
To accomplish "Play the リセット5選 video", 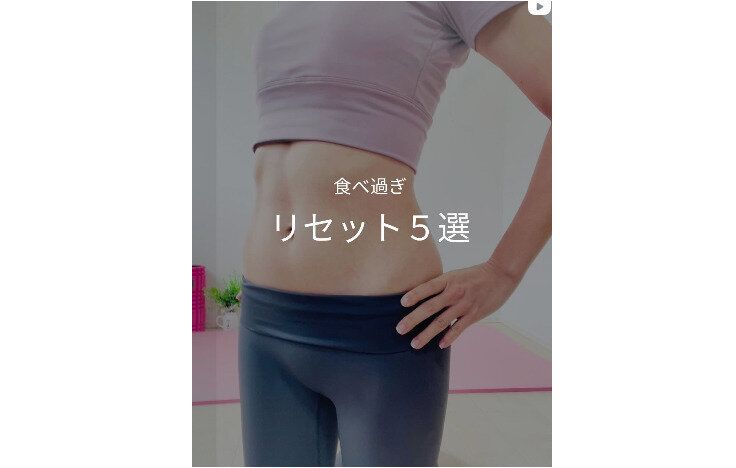I will [x=371, y=228].
